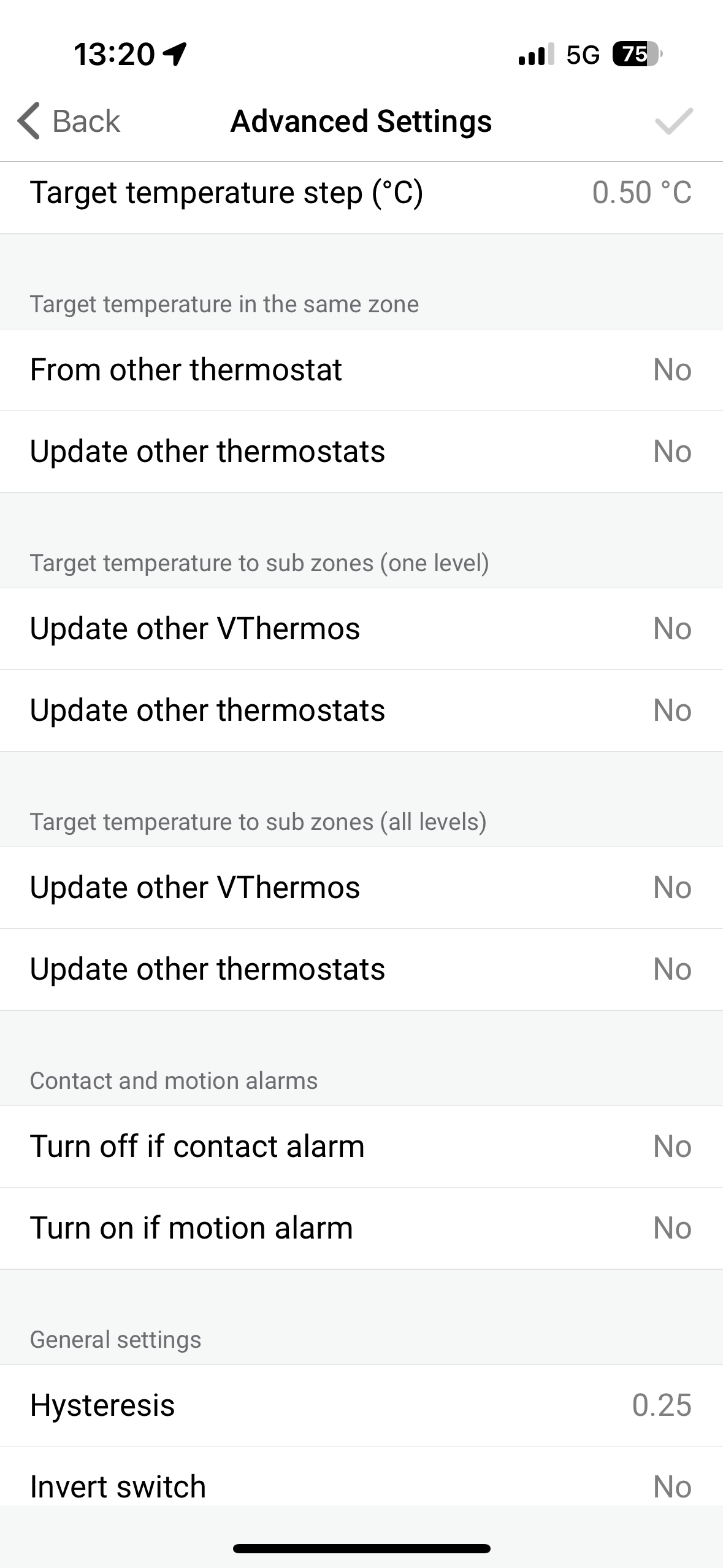The width and height of the screenshot is (723, 1568).
Task: Open the Invert switch setting
Action: pyautogui.click(x=361, y=1485)
